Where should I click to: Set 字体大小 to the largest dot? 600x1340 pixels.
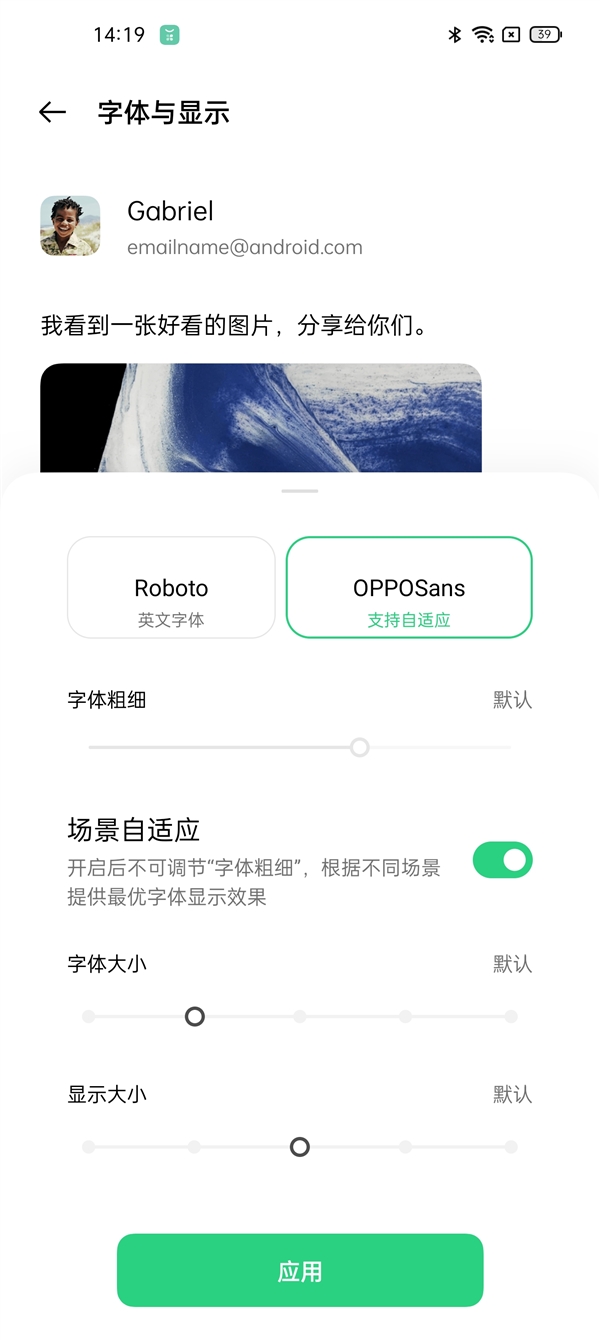[x=511, y=1017]
